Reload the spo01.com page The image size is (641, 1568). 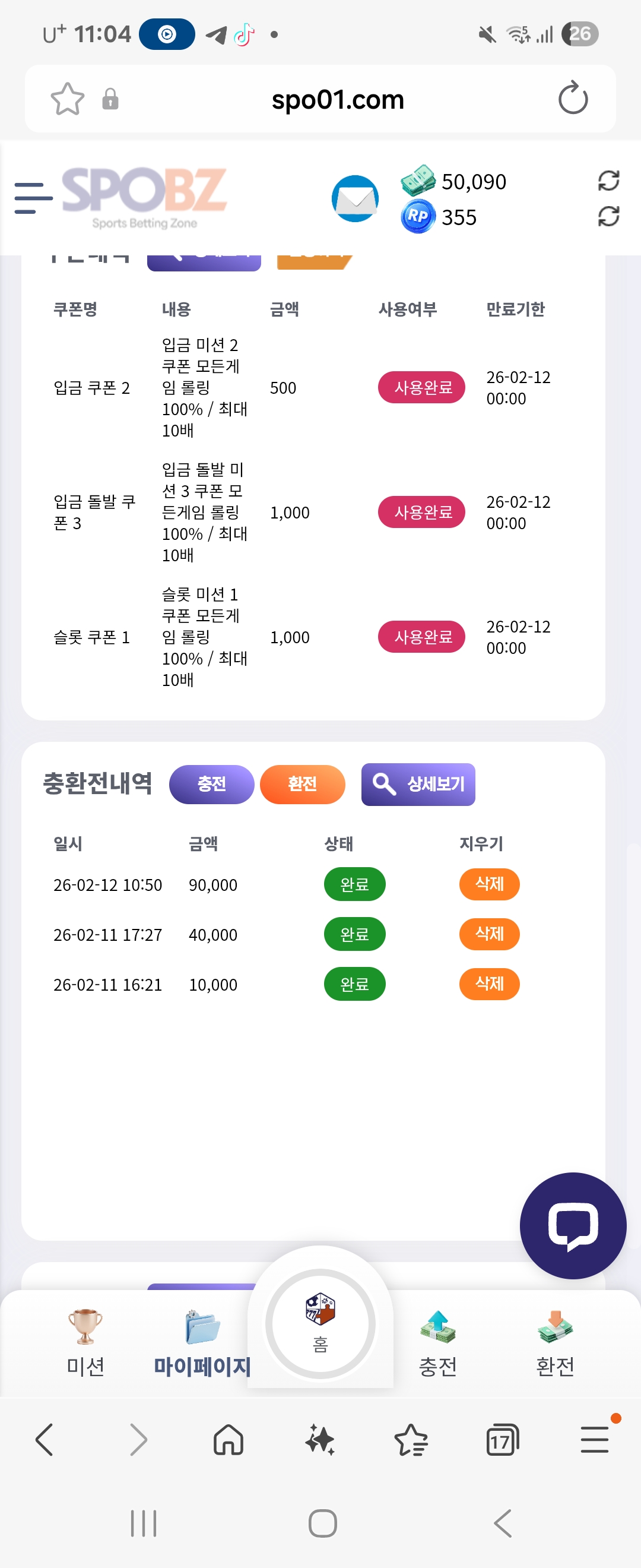572,99
